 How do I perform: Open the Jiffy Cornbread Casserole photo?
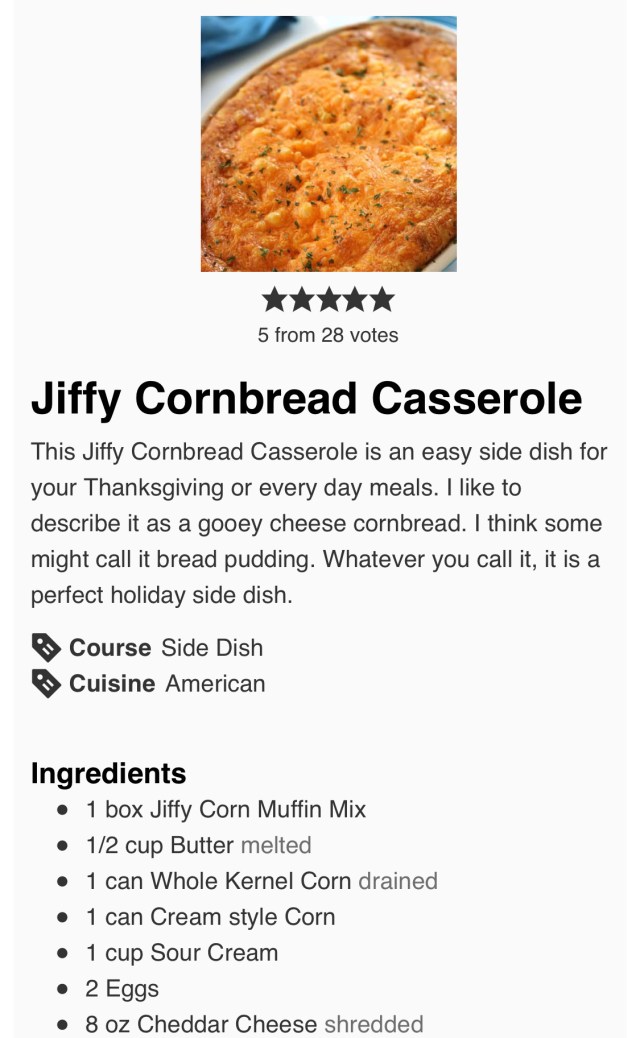[328, 144]
